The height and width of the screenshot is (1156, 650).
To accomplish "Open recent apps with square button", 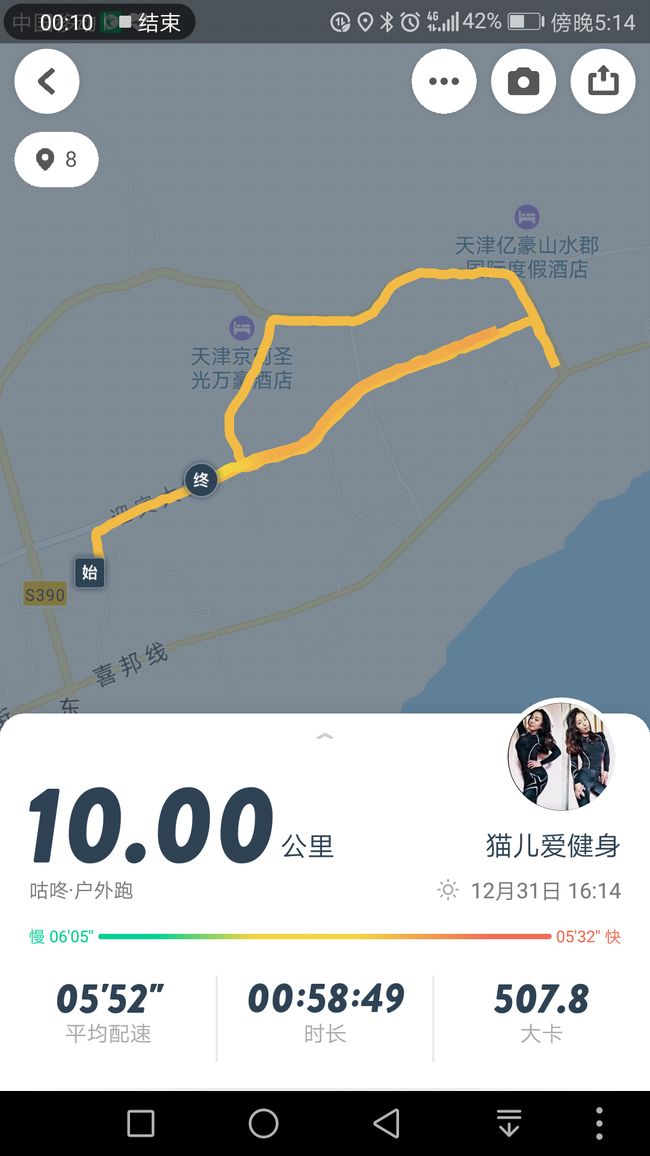I will point(141,1124).
